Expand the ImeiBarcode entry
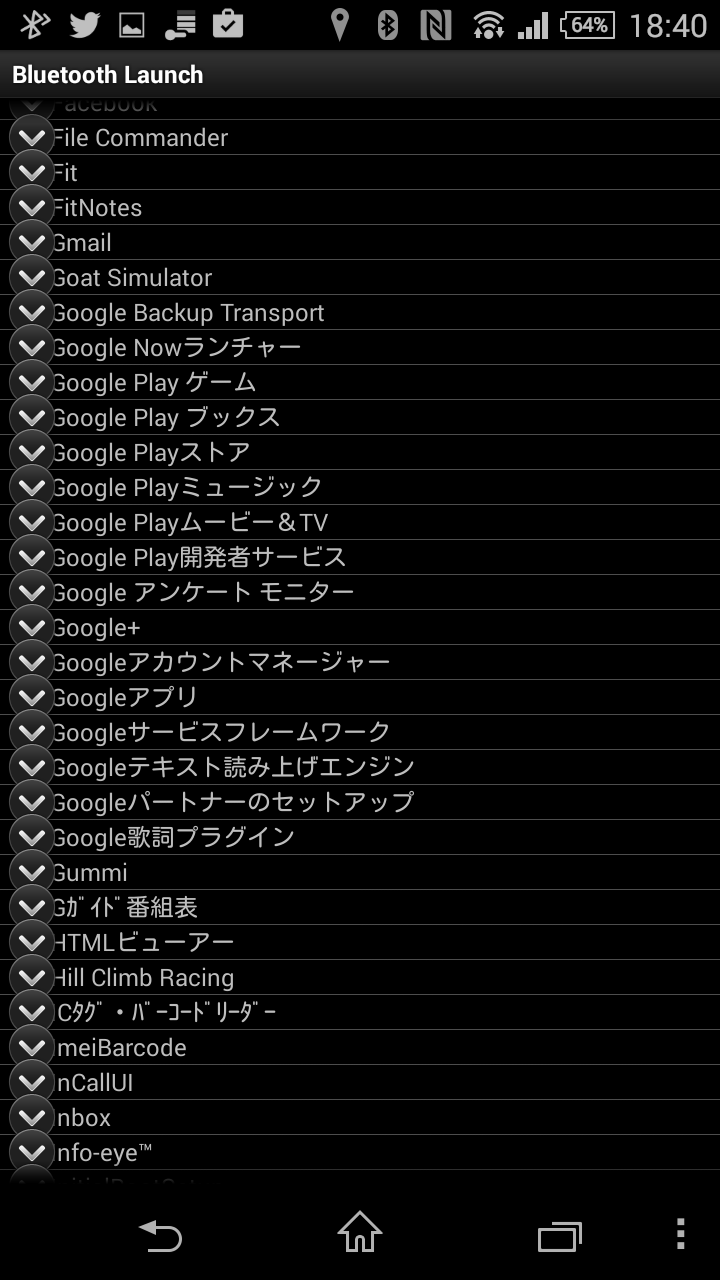 [x=32, y=1047]
